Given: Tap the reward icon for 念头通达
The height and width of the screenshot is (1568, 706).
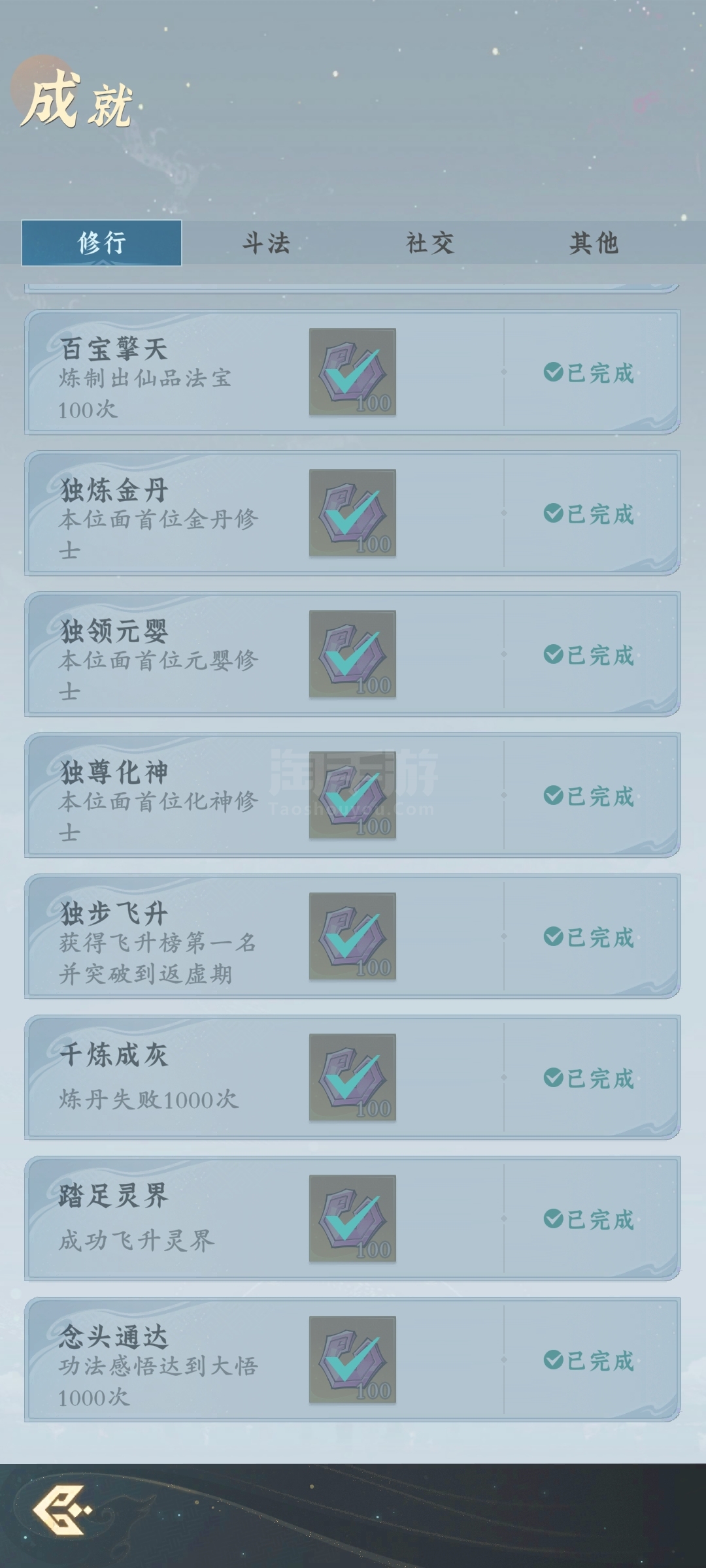Looking at the screenshot, I should (352, 1360).
